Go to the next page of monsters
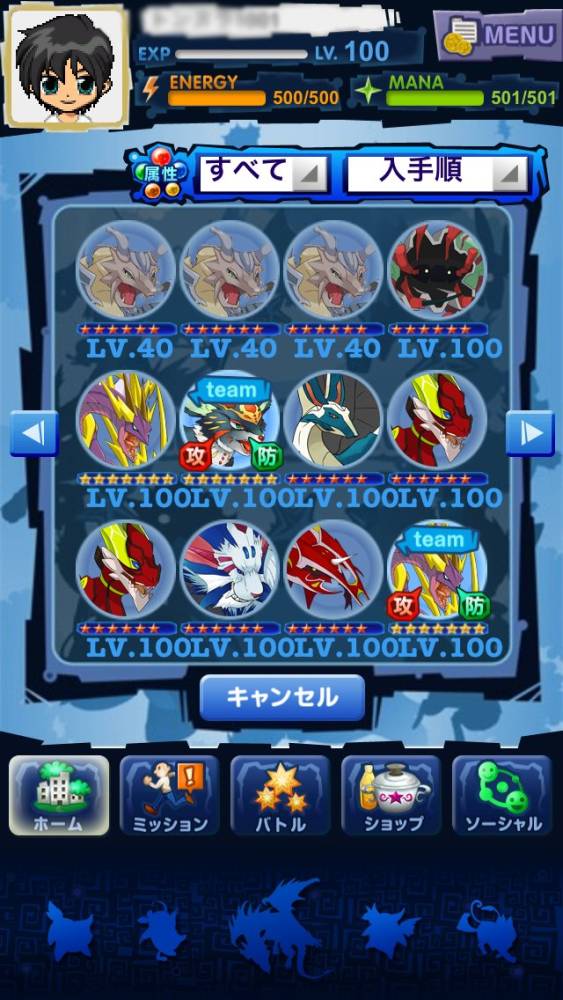 [530, 433]
